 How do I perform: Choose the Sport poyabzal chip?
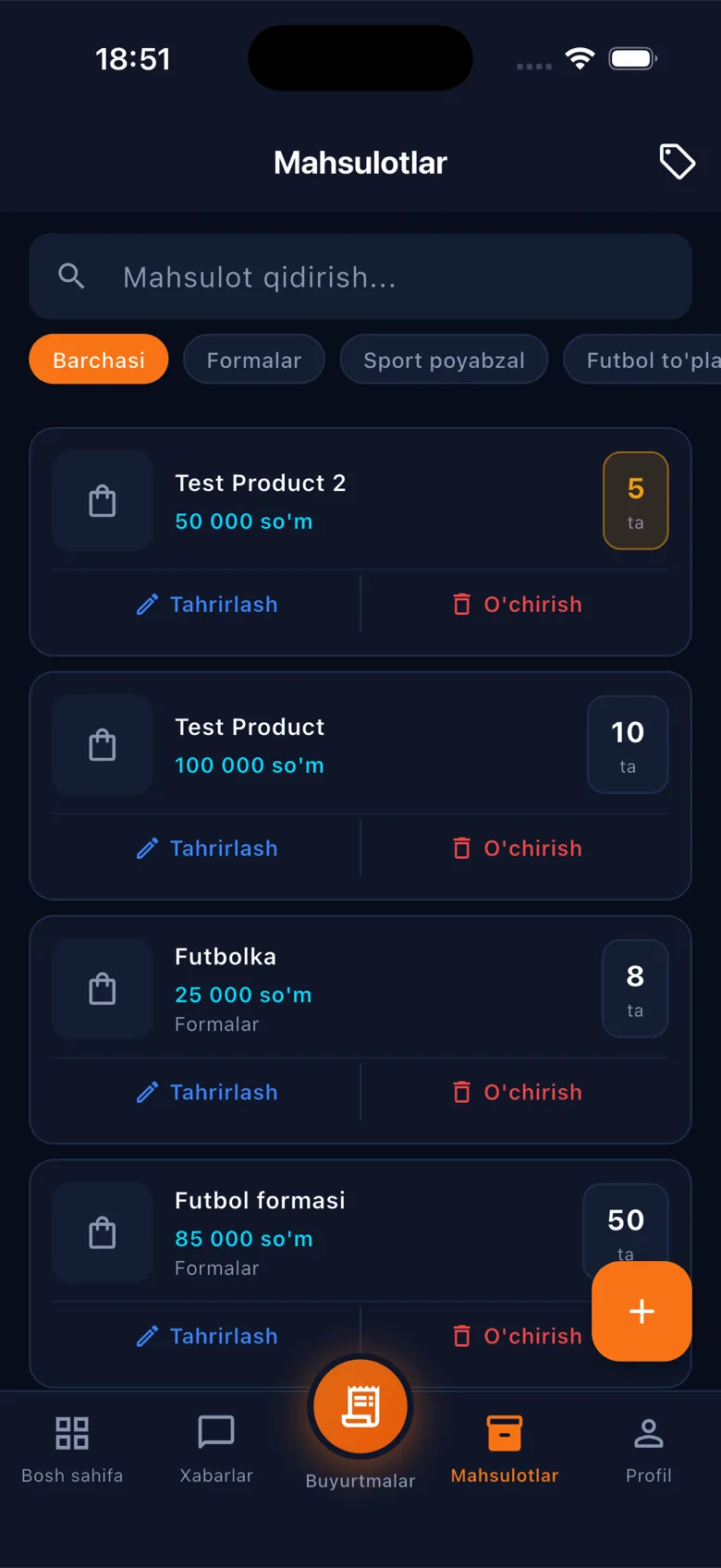click(x=444, y=360)
